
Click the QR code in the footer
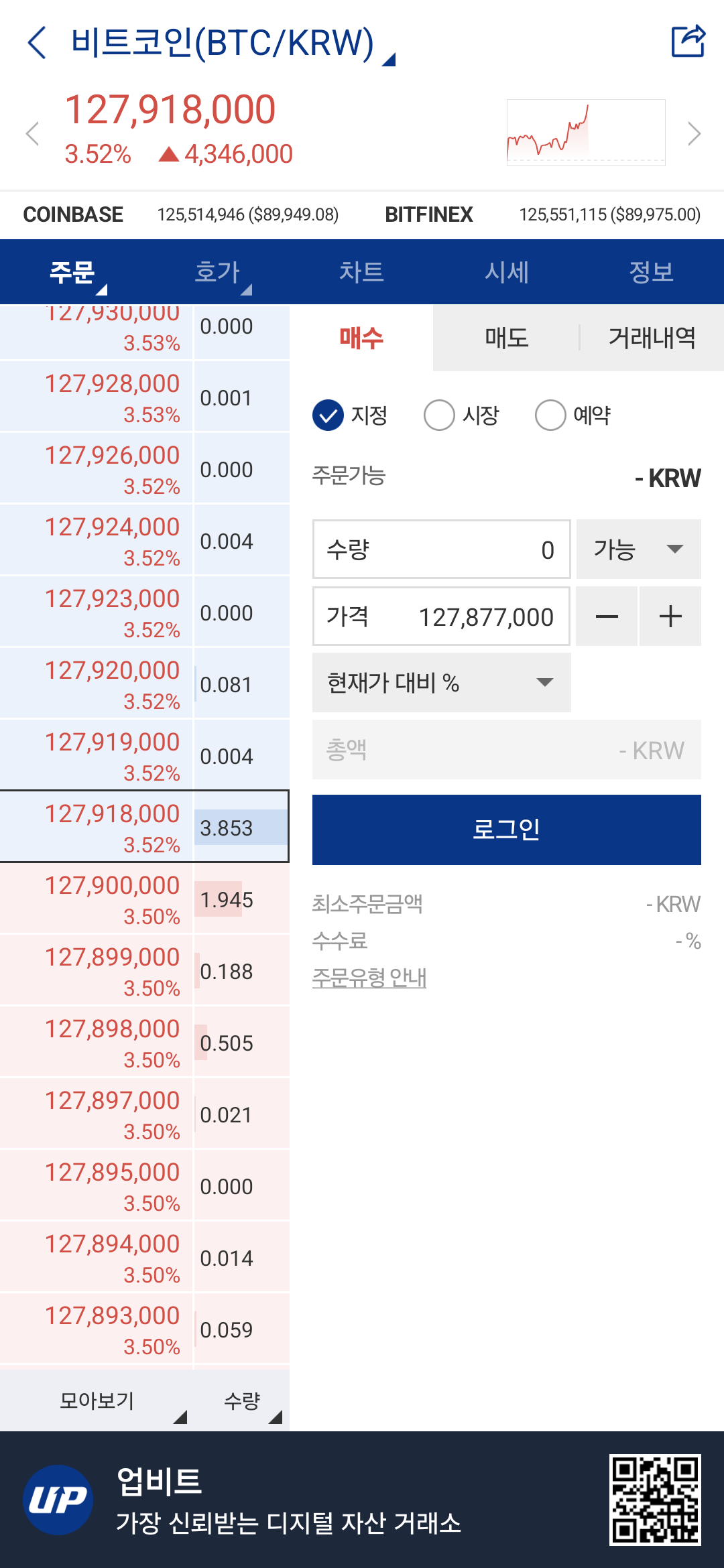(654, 1496)
